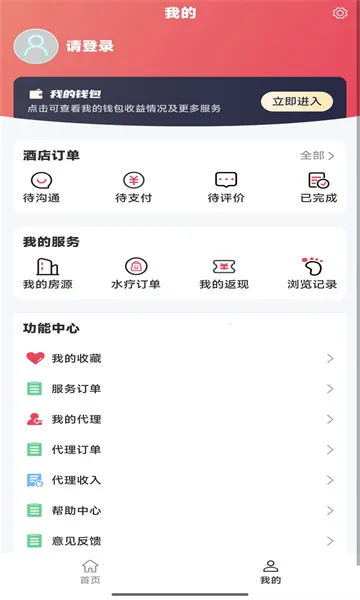Open the 我的收藏 row
This screenshot has height=600, width=360.
coord(180,358)
